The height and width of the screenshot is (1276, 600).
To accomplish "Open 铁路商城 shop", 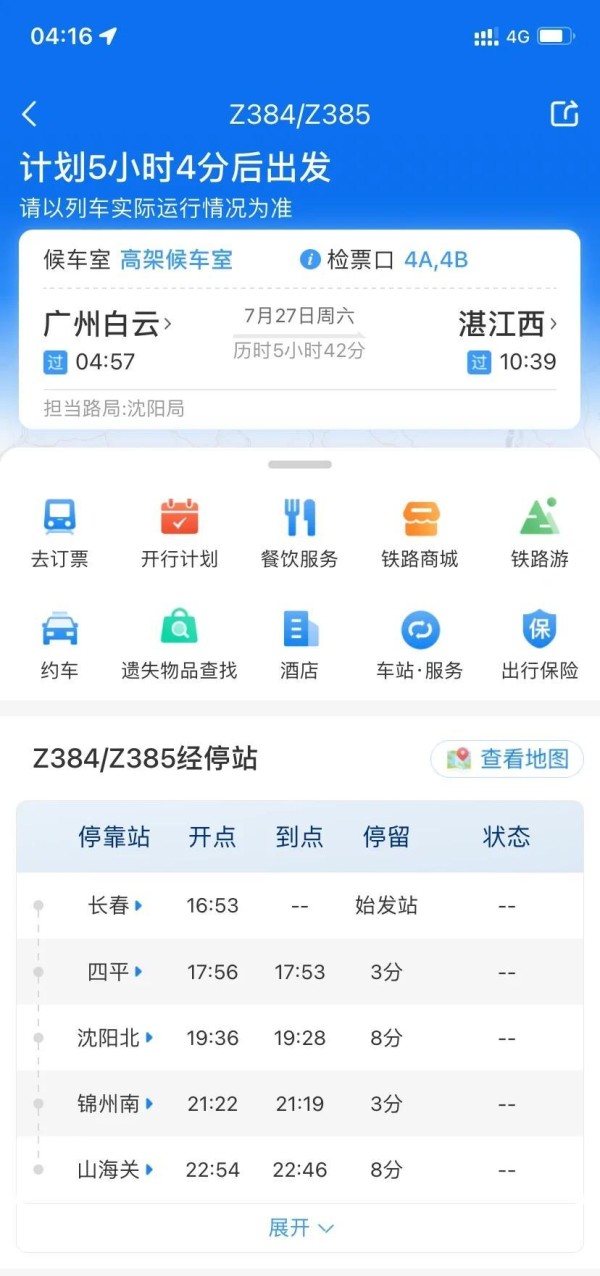I will pyautogui.click(x=420, y=534).
